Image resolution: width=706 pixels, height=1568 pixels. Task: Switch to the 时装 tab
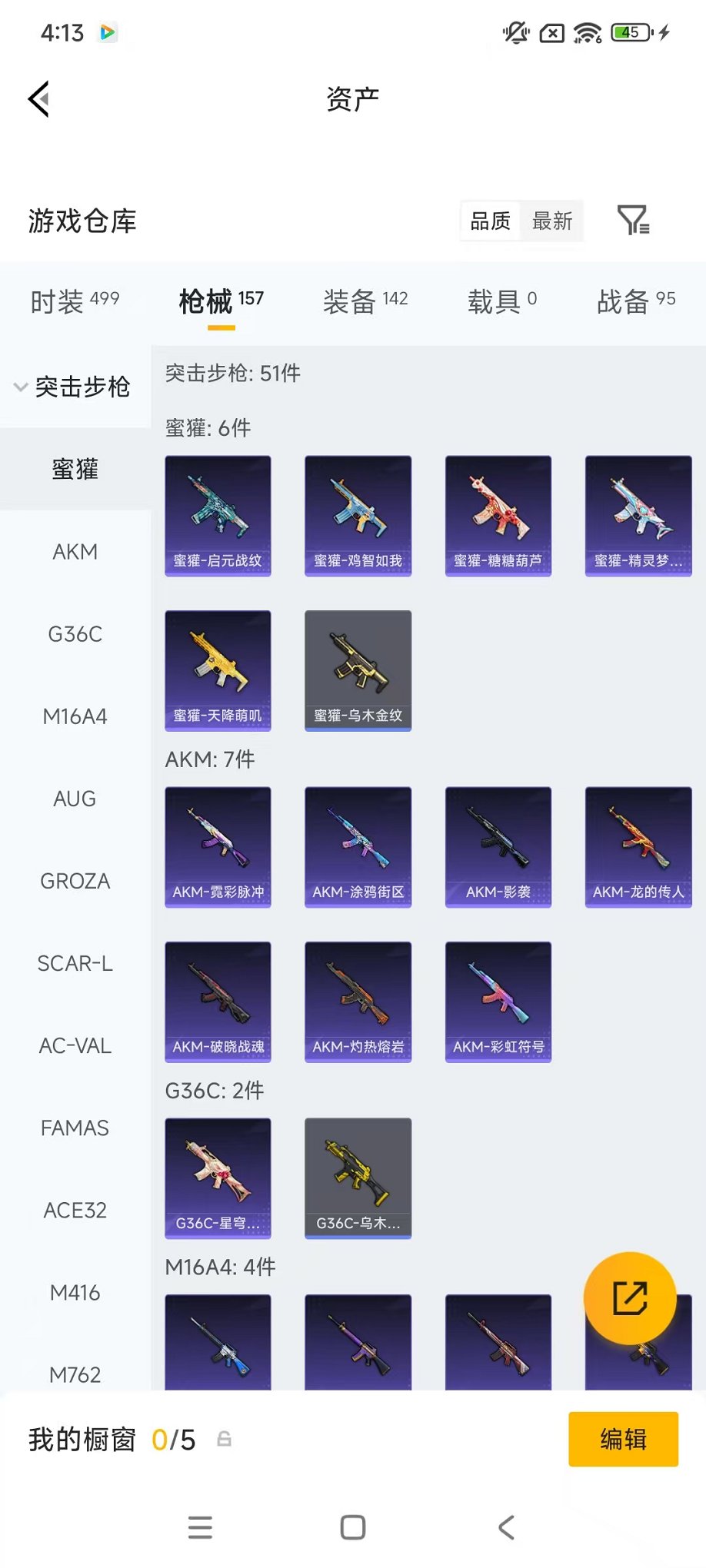click(x=75, y=301)
